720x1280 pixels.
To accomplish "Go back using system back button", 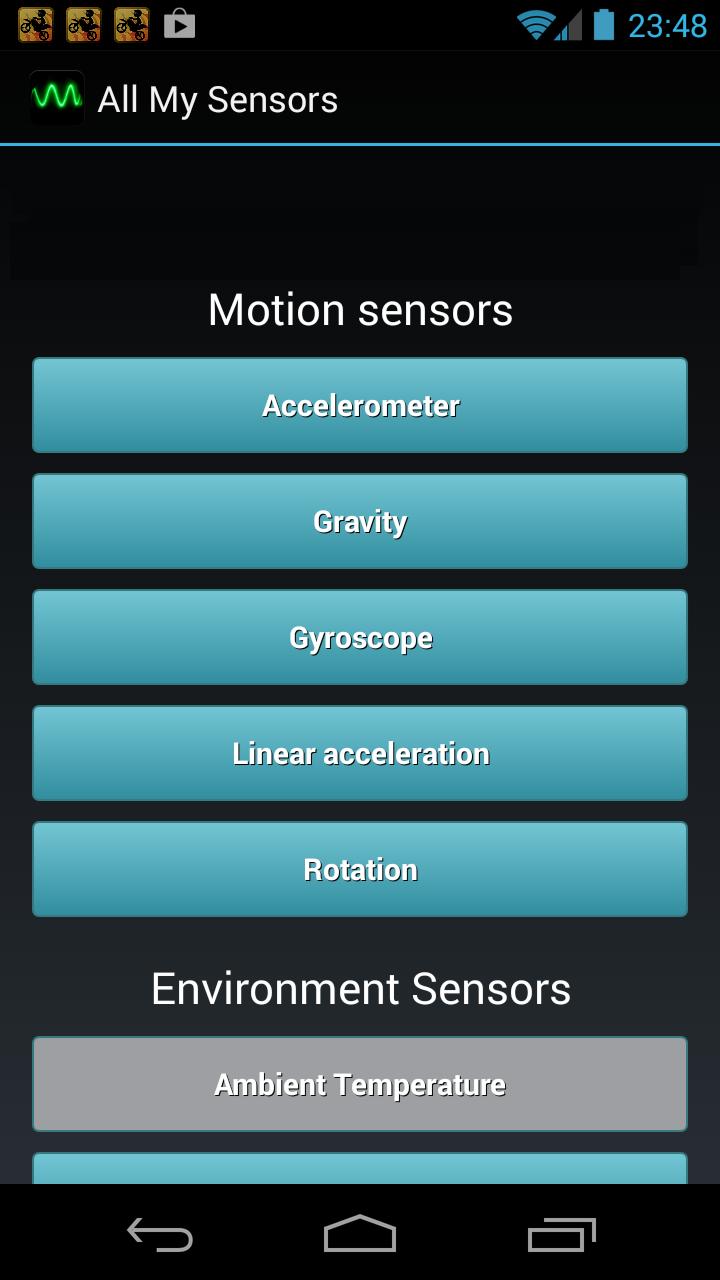I will [x=160, y=1235].
